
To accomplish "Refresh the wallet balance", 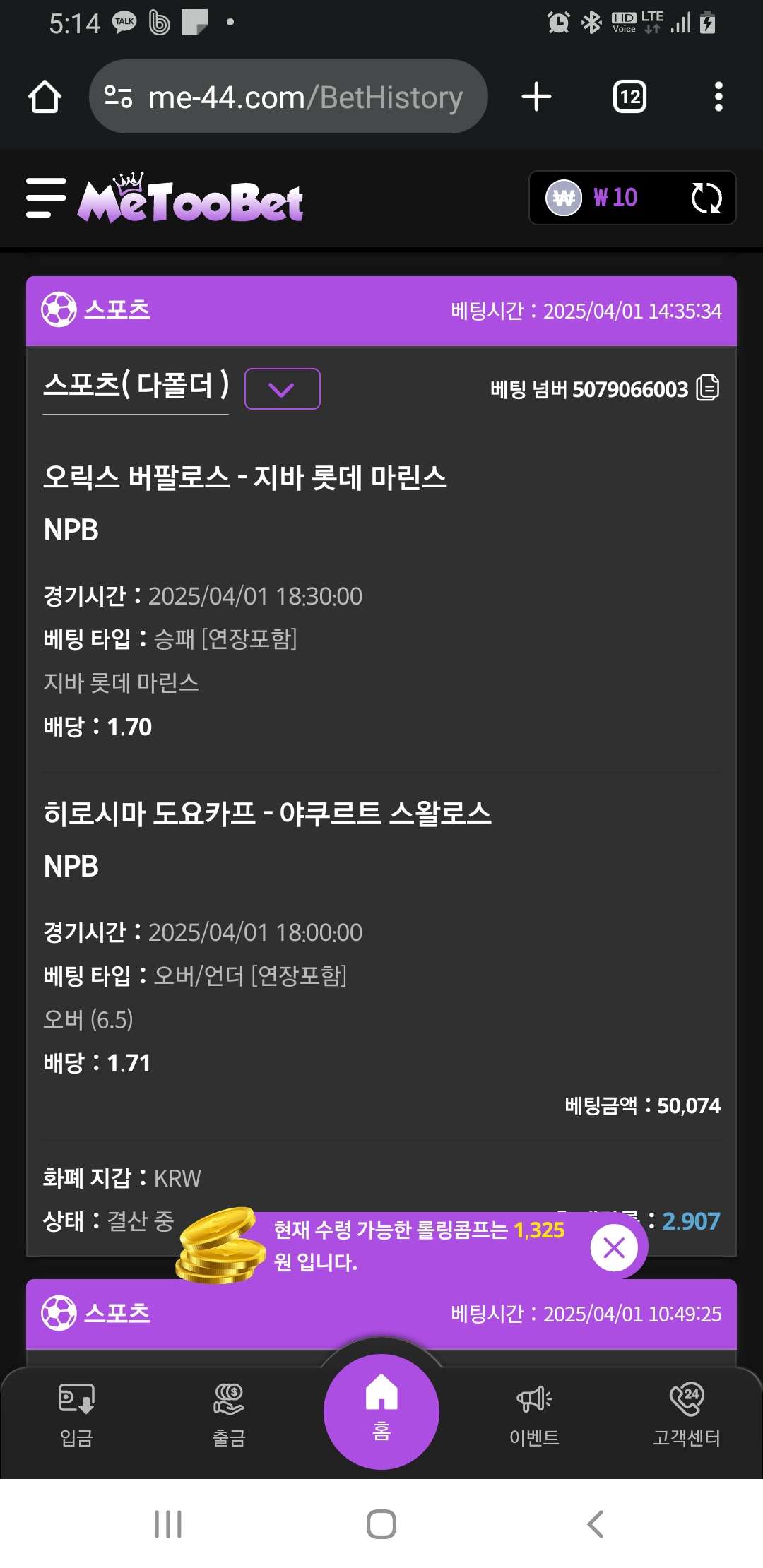I will [706, 198].
